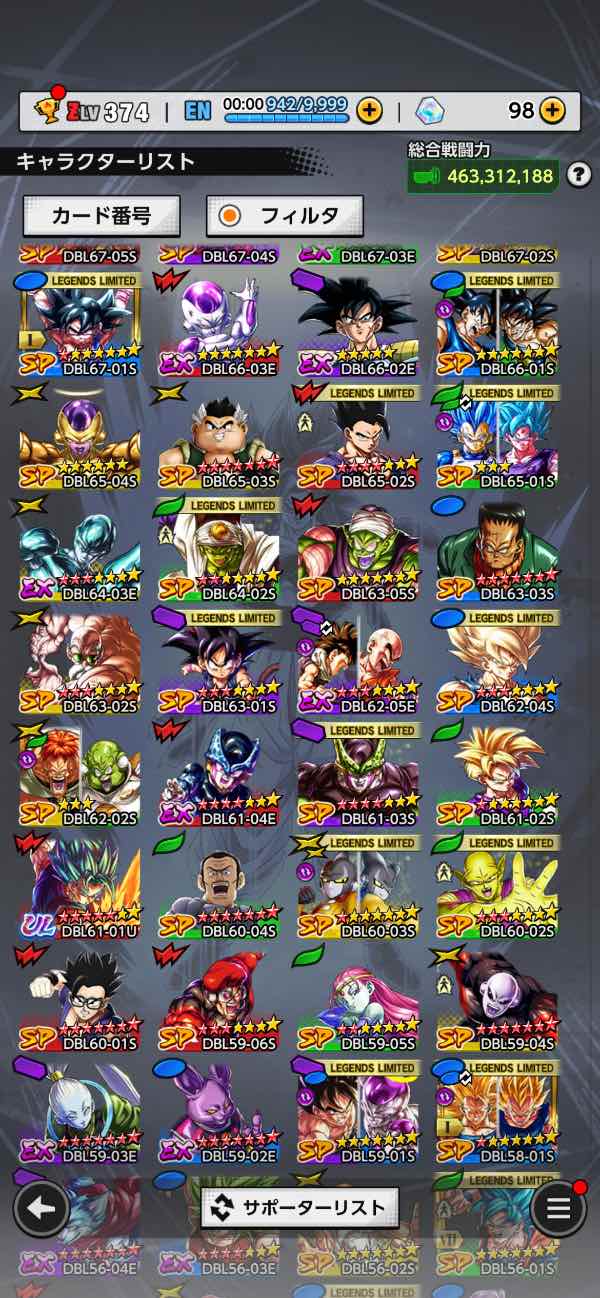The height and width of the screenshot is (1298, 600).
Task: Open the hamburger menu button
Action: pyautogui.click(x=558, y=1208)
